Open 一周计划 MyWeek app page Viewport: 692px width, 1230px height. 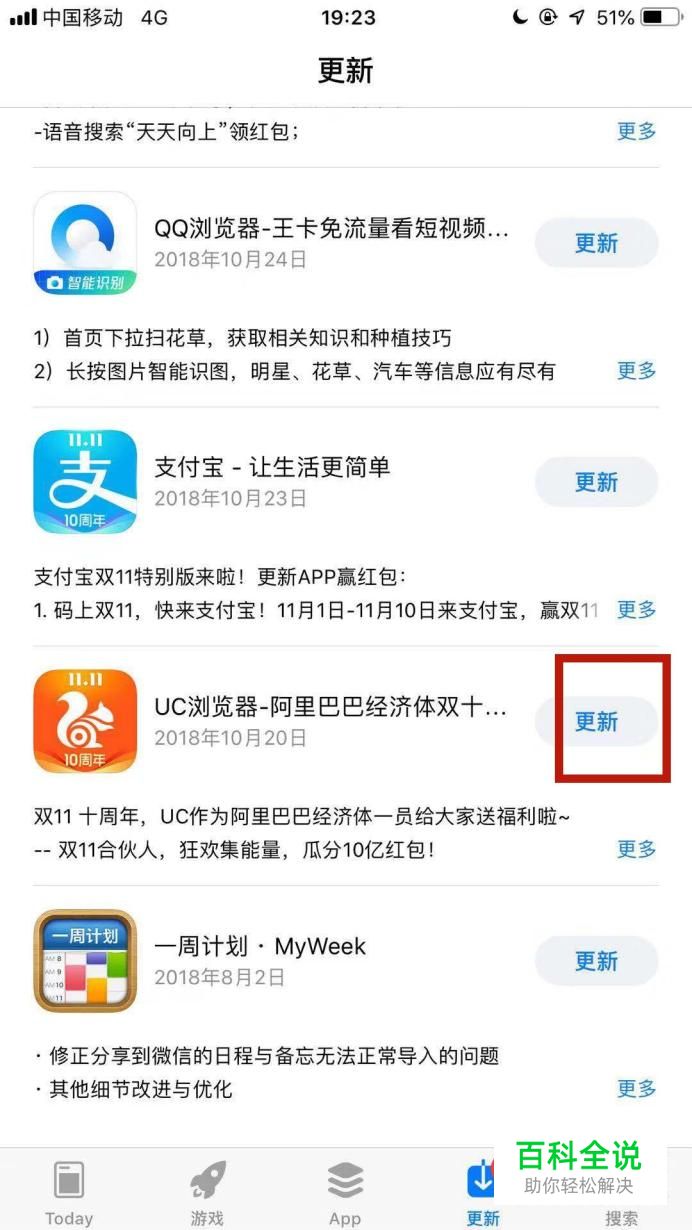(x=85, y=961)
